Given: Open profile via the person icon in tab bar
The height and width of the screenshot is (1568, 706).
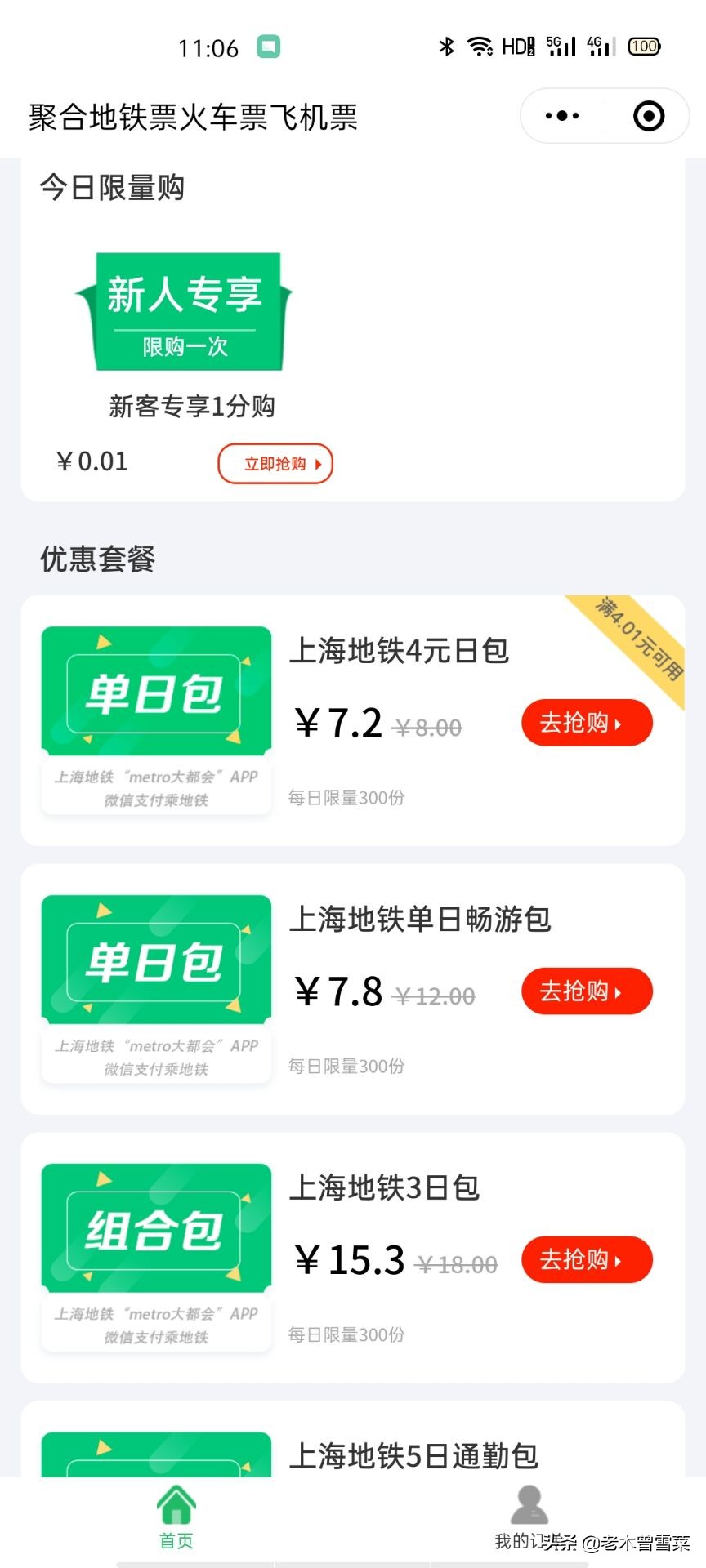Looking at the screenshot, I should click(528, 1507).
